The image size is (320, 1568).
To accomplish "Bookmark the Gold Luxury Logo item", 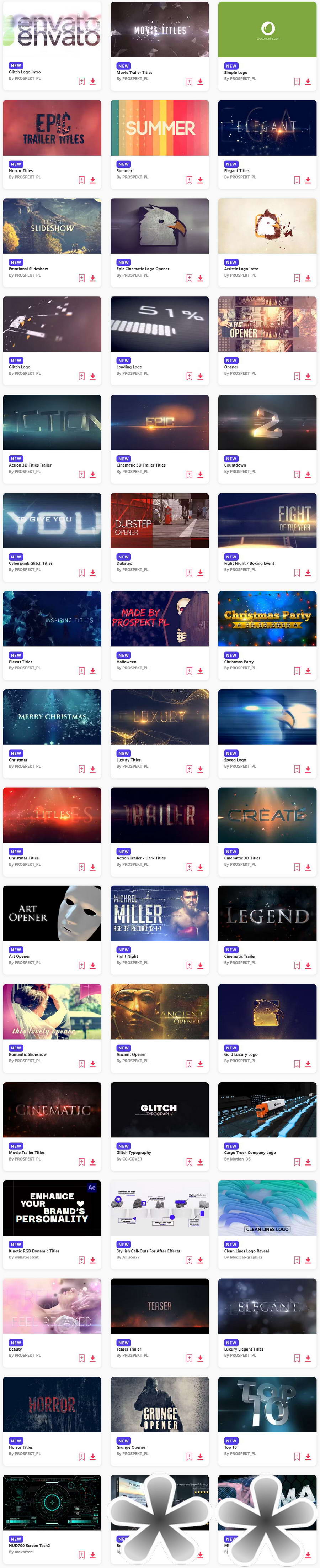I will coord(297,1064).
